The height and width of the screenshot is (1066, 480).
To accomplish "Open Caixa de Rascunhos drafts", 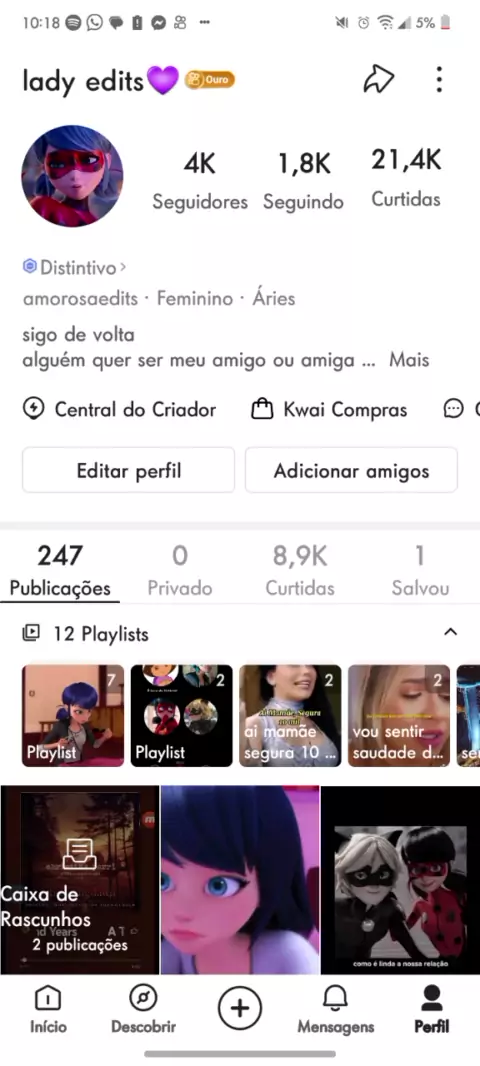I will (x=80, y=879).
